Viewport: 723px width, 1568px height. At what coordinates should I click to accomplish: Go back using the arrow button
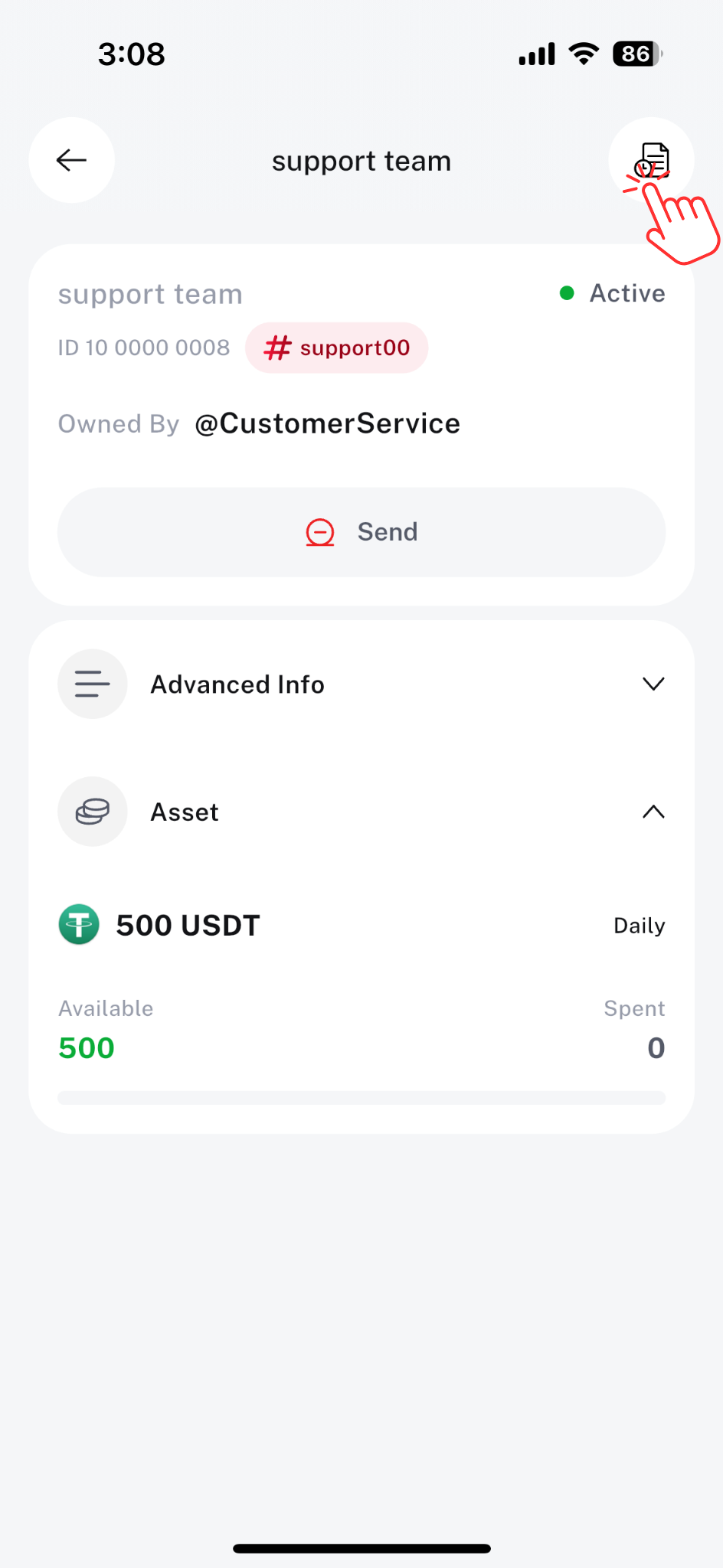(72, 160)
